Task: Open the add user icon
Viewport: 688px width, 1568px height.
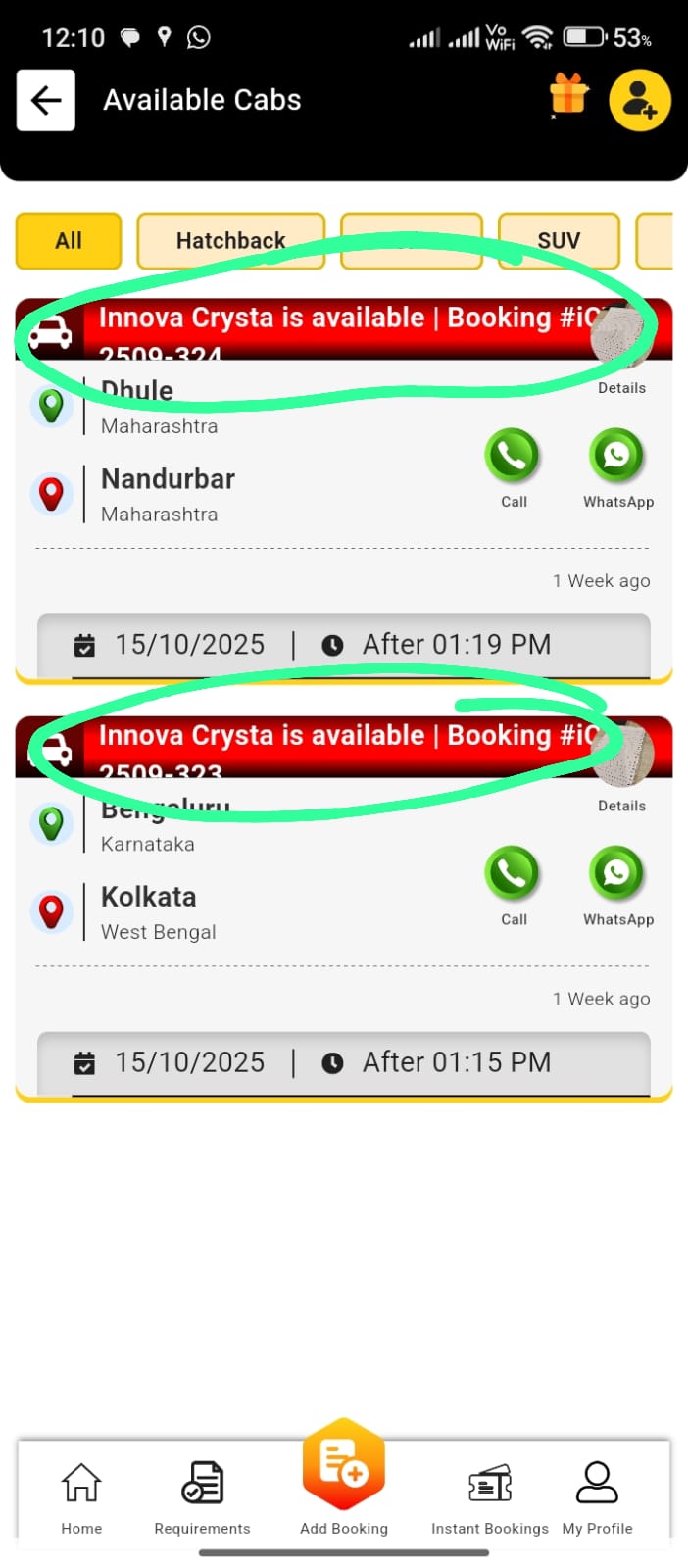Action: [639, 100]
